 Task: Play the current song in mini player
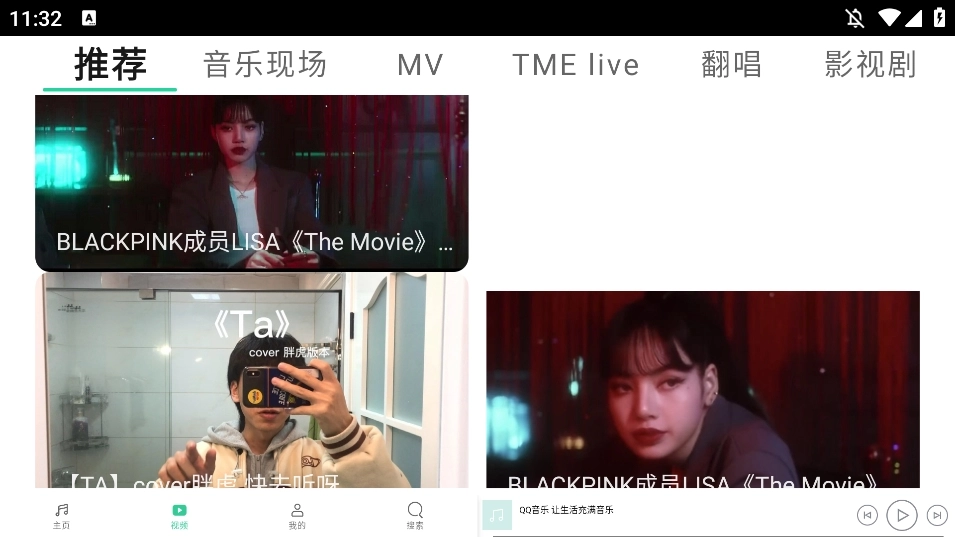[x=902, y=515]
